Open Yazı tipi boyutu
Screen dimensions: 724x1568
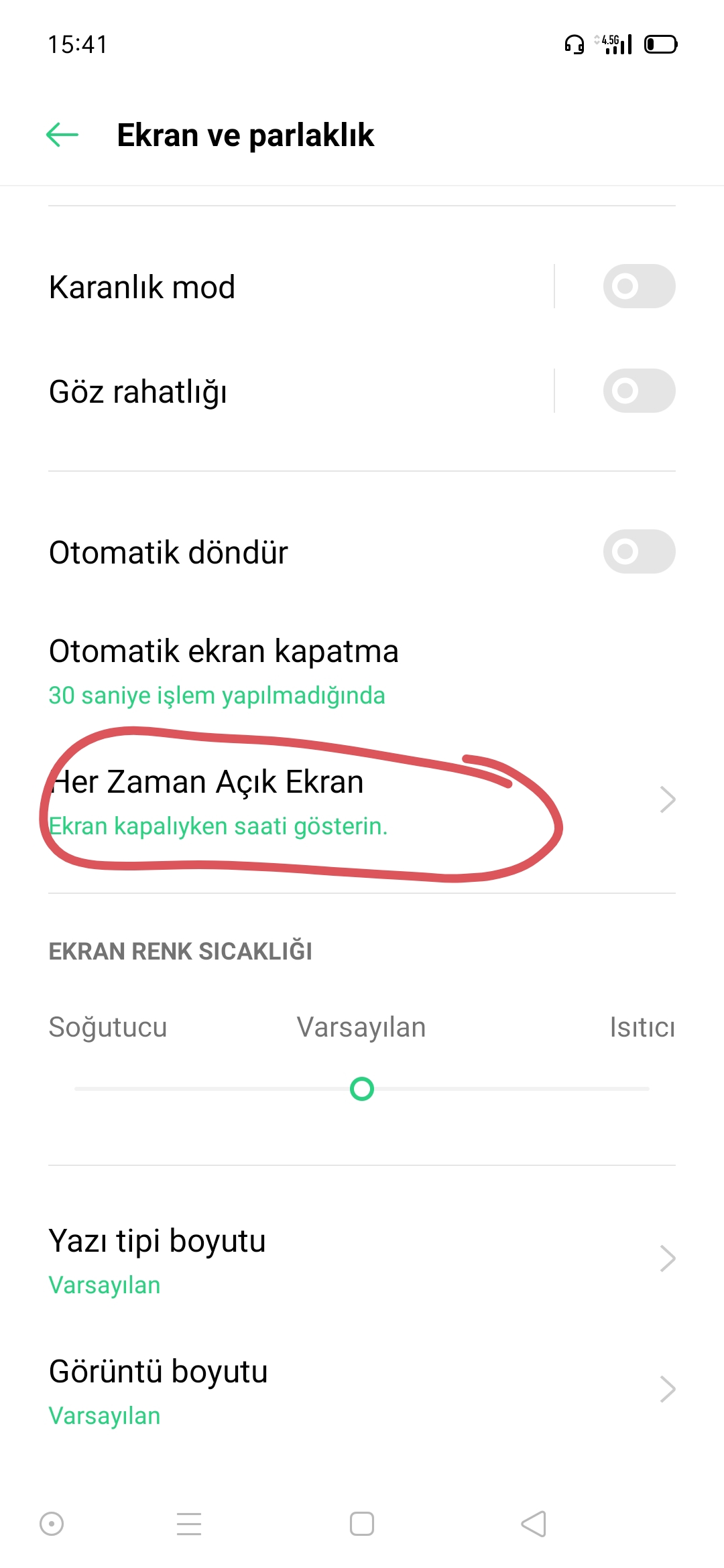tap(362, 1260)
